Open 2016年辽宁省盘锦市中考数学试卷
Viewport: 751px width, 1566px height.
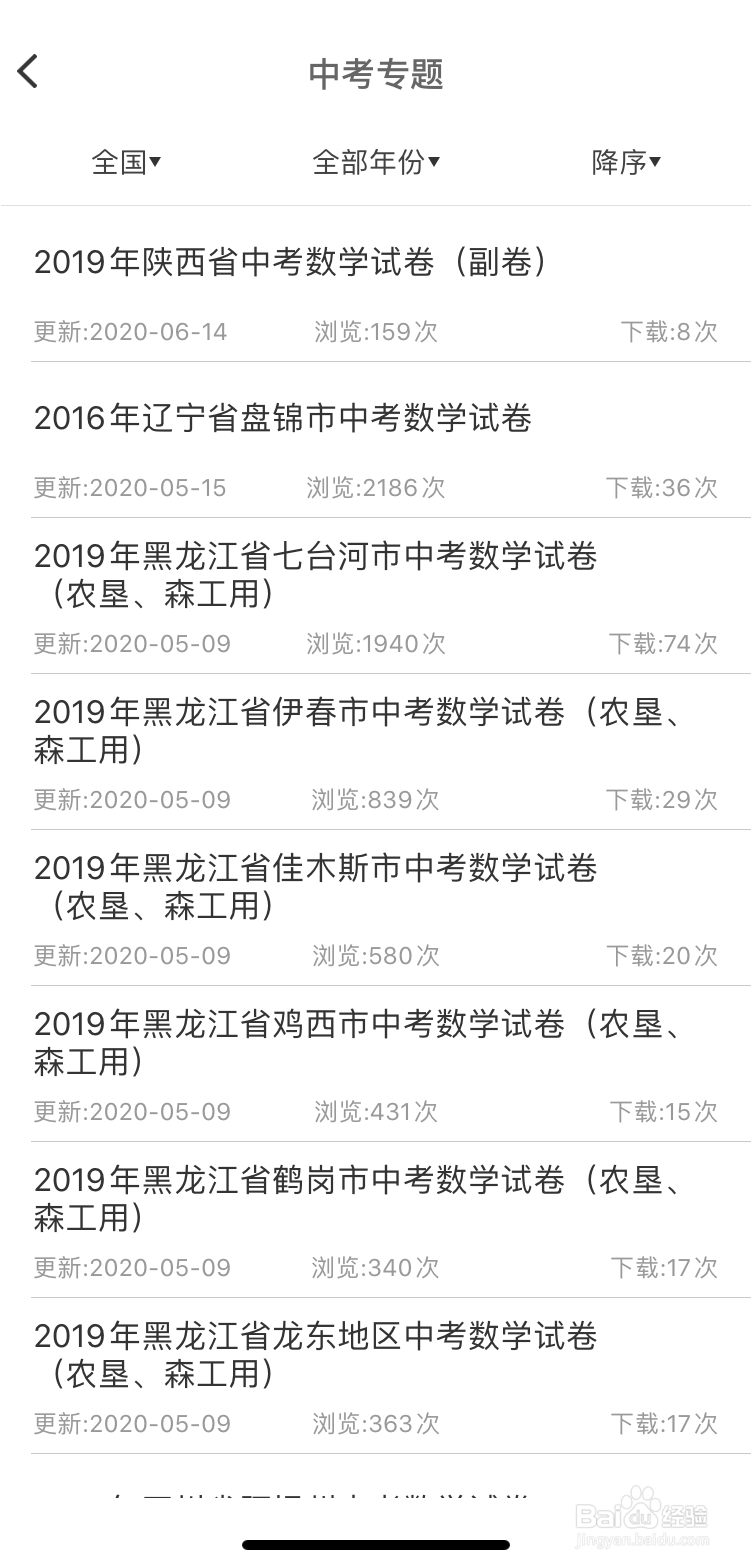coord(283,419)
